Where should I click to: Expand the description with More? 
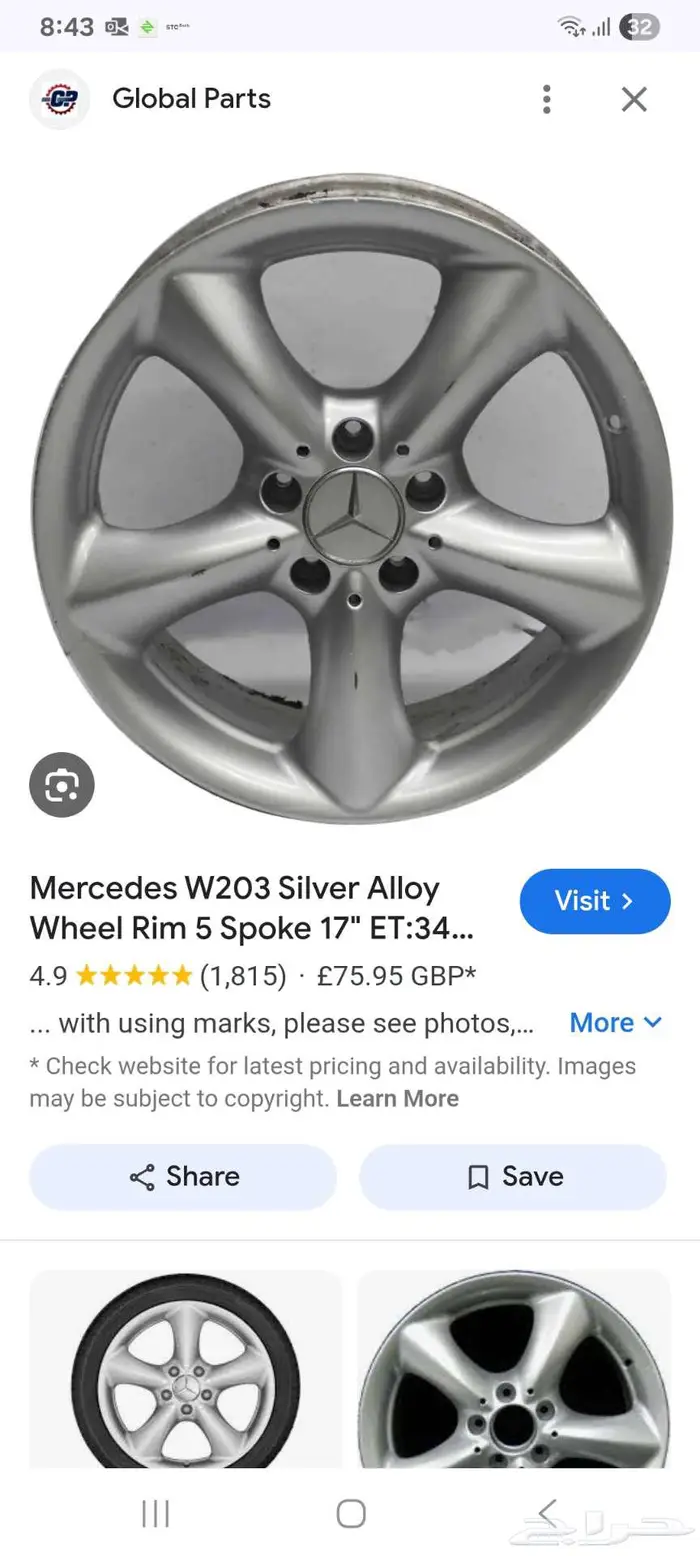click(615, 1023)
